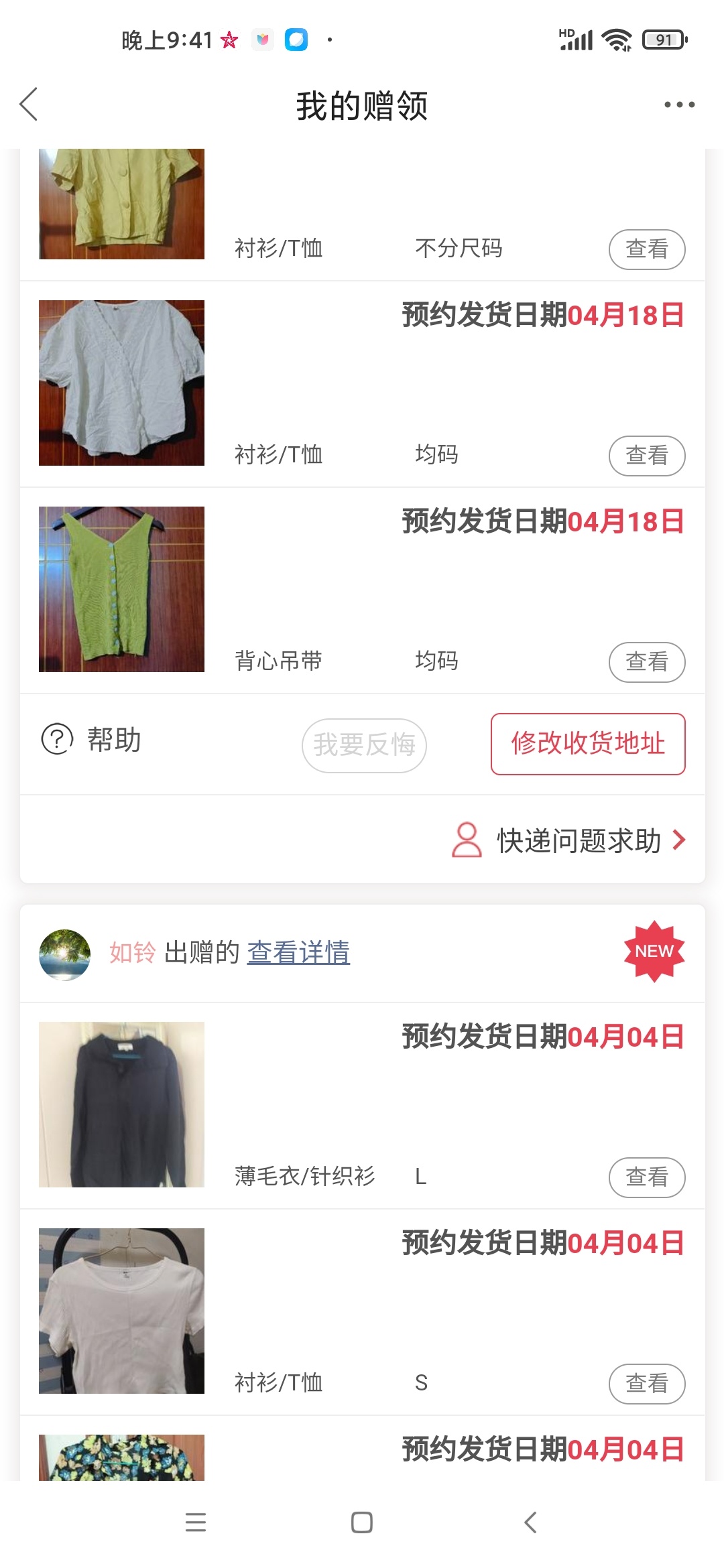Go to the system home screen
The image size is (724, 1568).
tap(362, 1522)
